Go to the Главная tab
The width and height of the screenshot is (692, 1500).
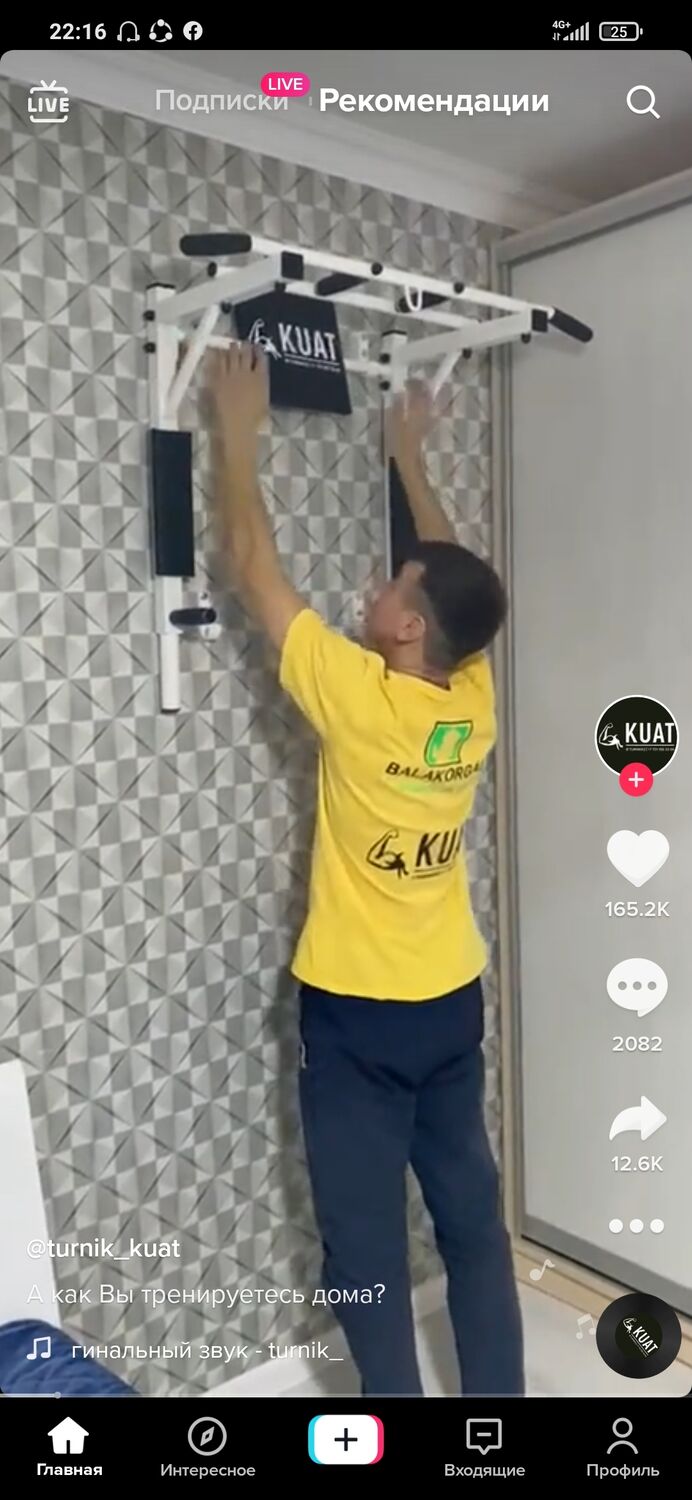point(69,1447)
